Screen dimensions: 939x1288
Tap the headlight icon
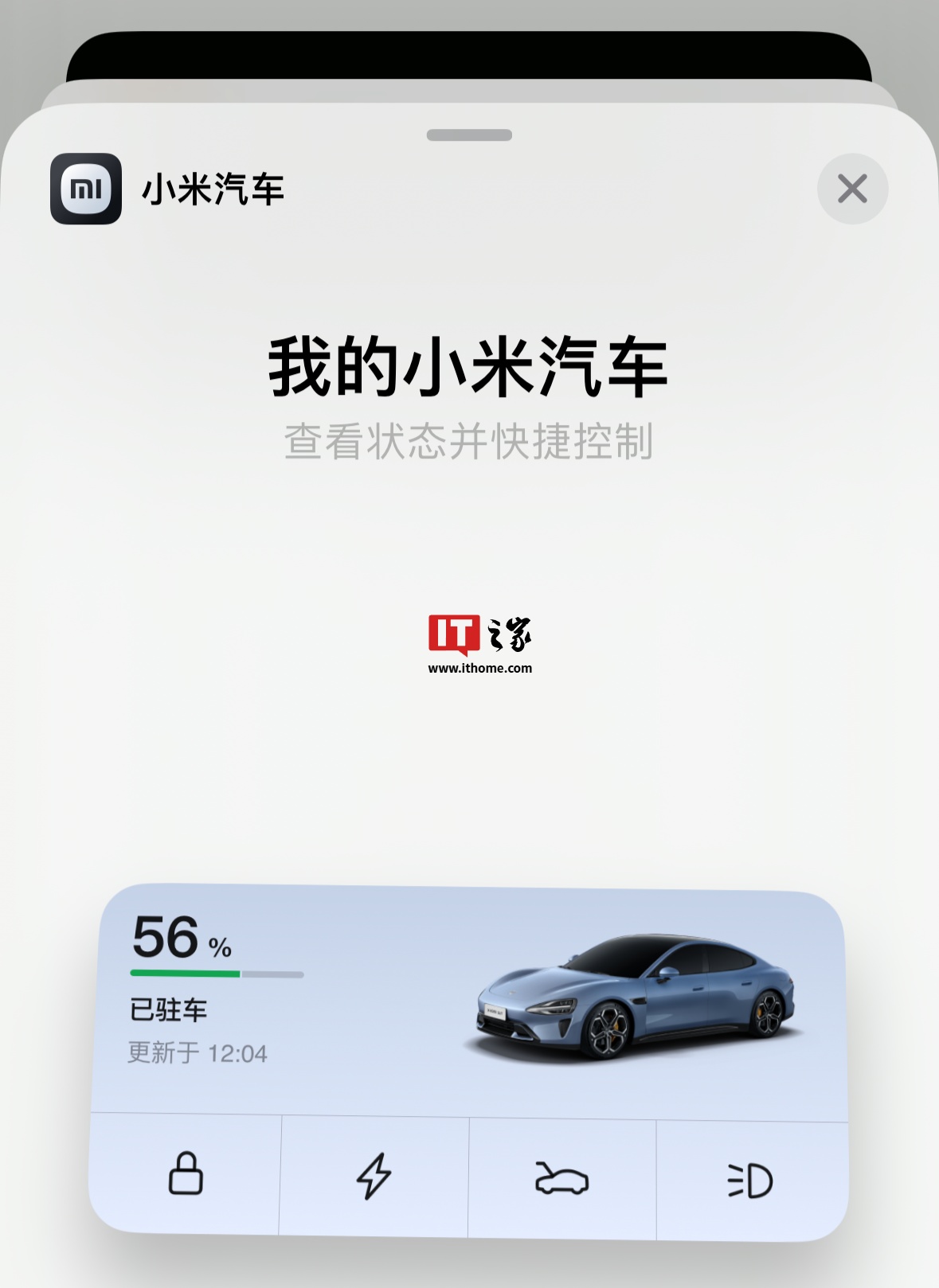[x=750, y=1181]
